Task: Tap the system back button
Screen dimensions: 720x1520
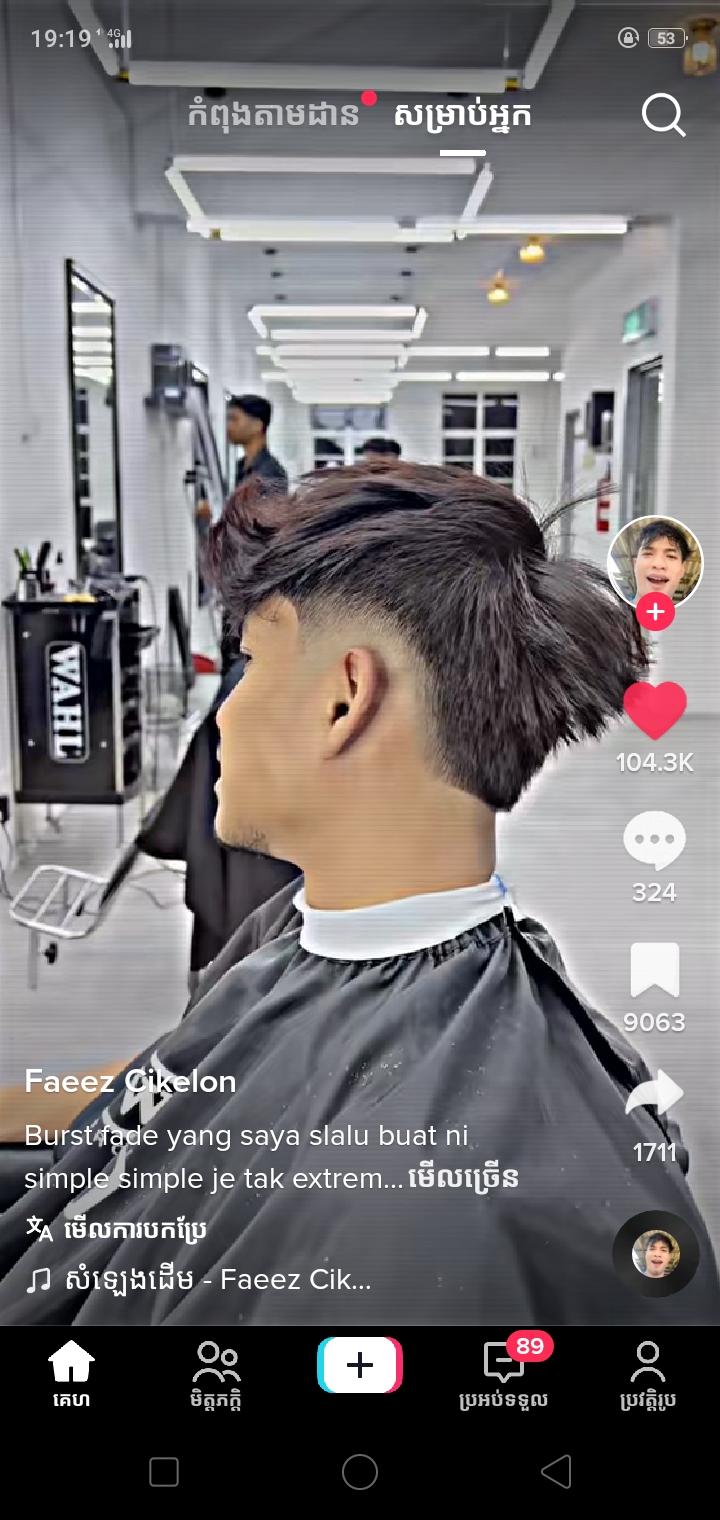Action: click(x=556, y=1472)
